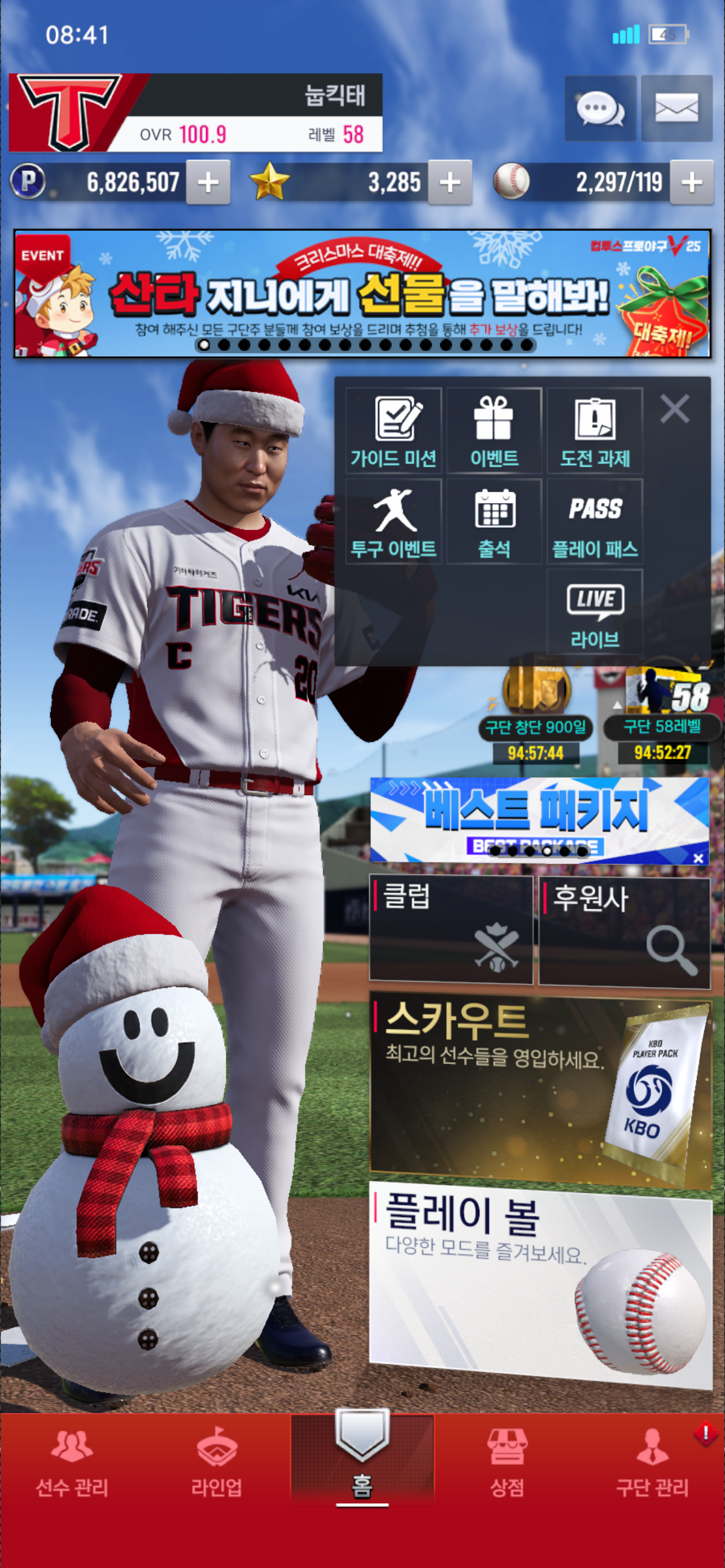Add more points with the P plus button
725x1568 pixels.
point(208,182)
